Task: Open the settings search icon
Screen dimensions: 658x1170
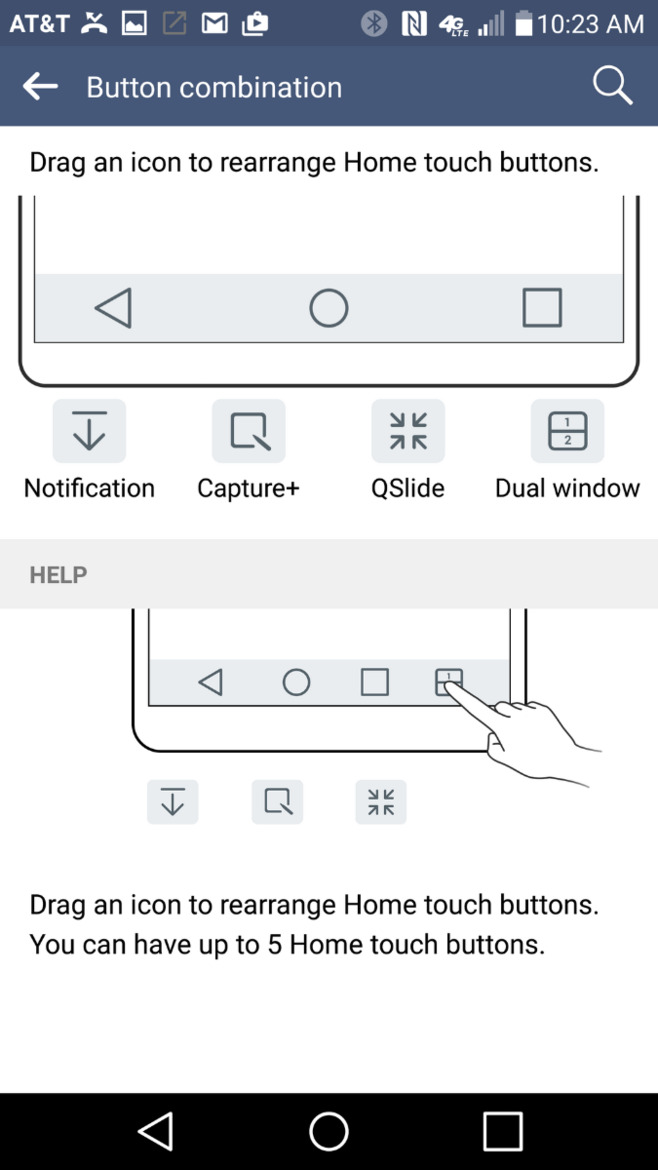Action: coord(612,87)
